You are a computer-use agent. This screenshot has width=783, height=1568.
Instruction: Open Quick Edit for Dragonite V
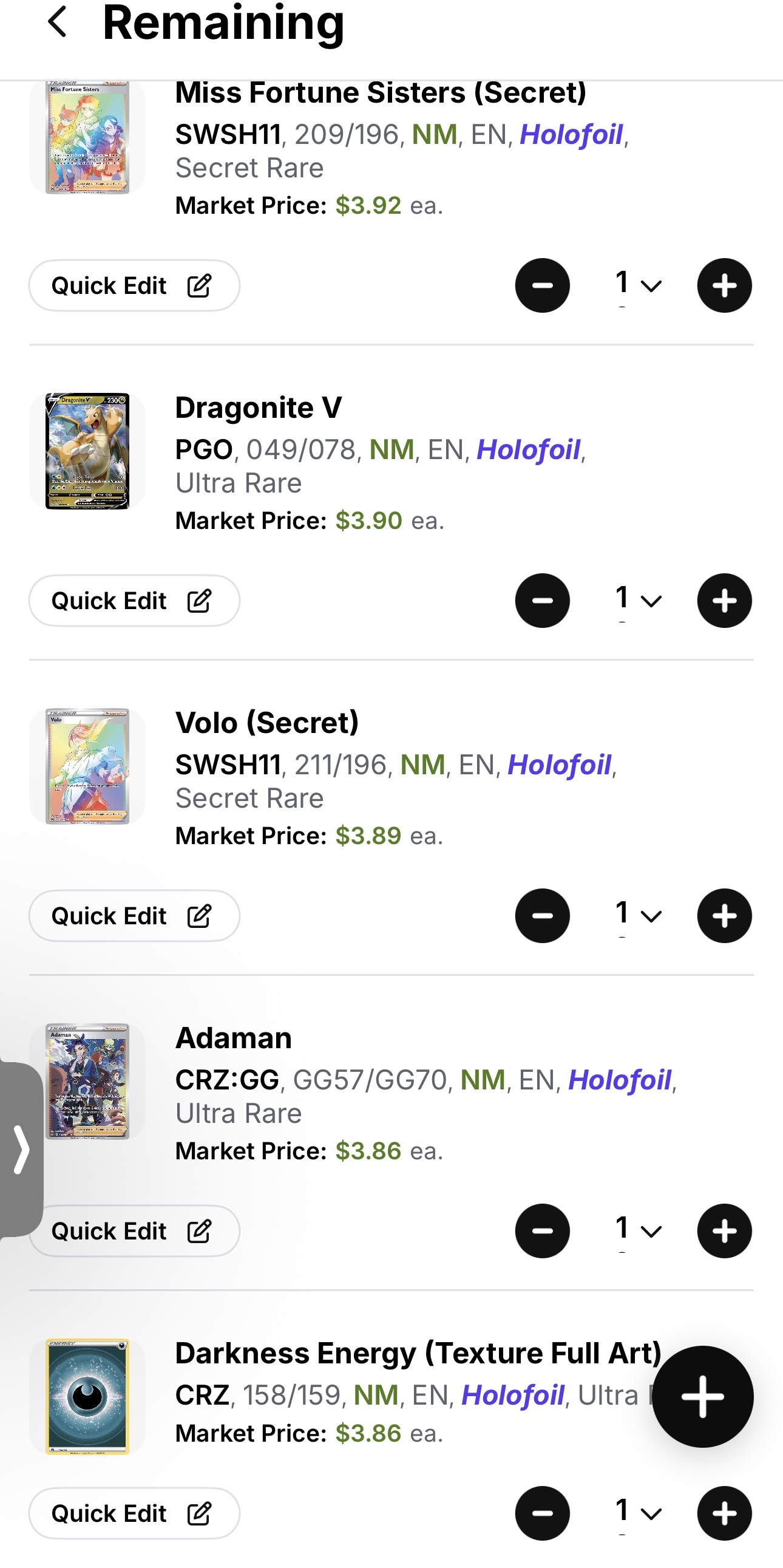coord(134,601)
